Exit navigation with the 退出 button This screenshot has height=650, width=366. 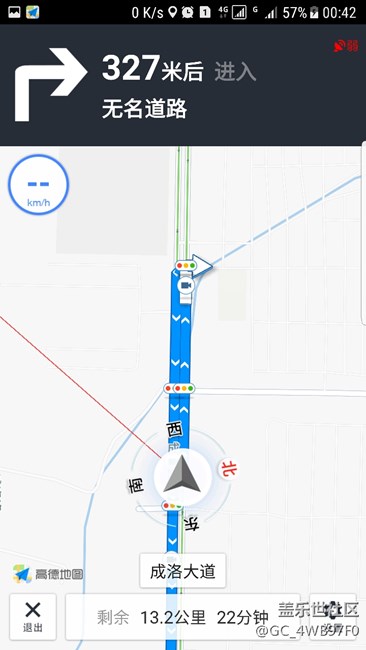tap(33, 616)
